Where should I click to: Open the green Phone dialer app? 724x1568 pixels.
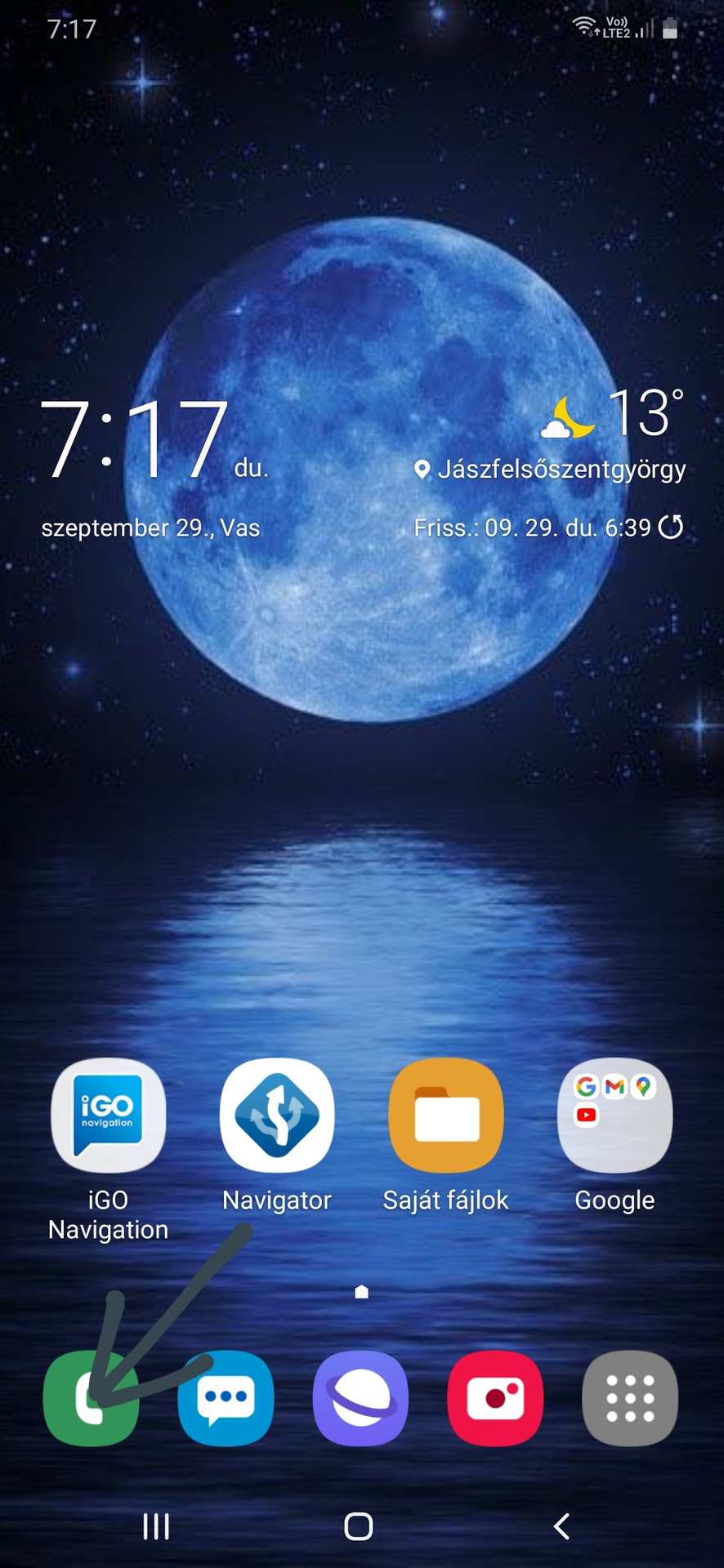[x=91, y=1398]
